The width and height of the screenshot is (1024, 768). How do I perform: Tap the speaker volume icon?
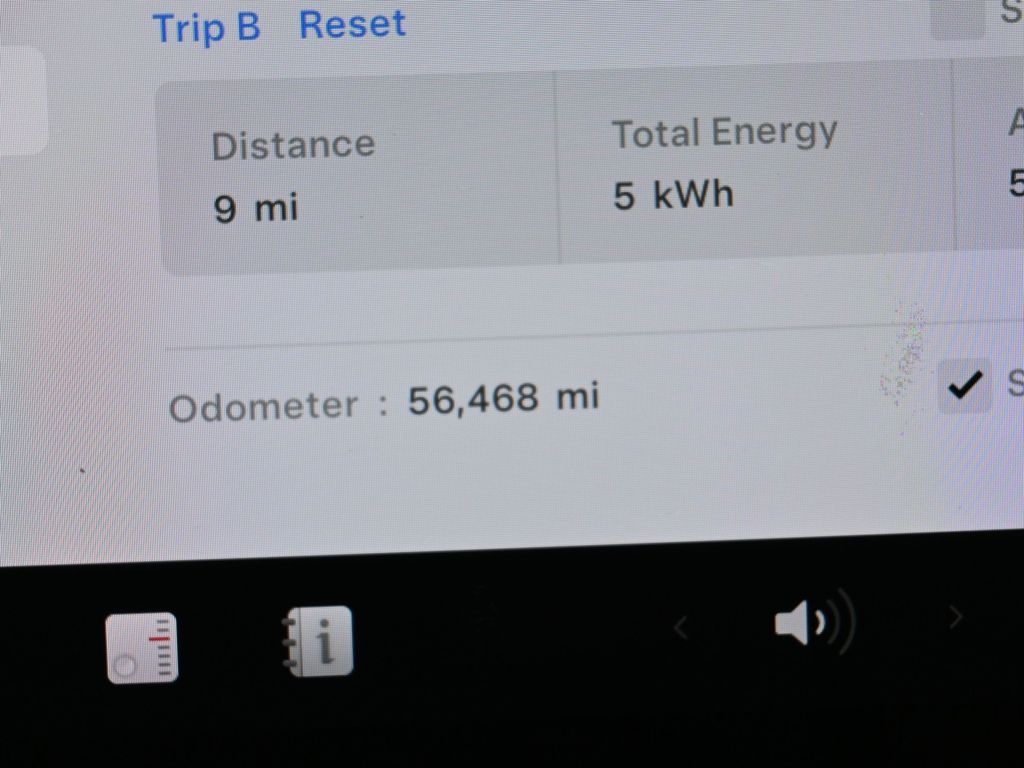tap(812, 622)
